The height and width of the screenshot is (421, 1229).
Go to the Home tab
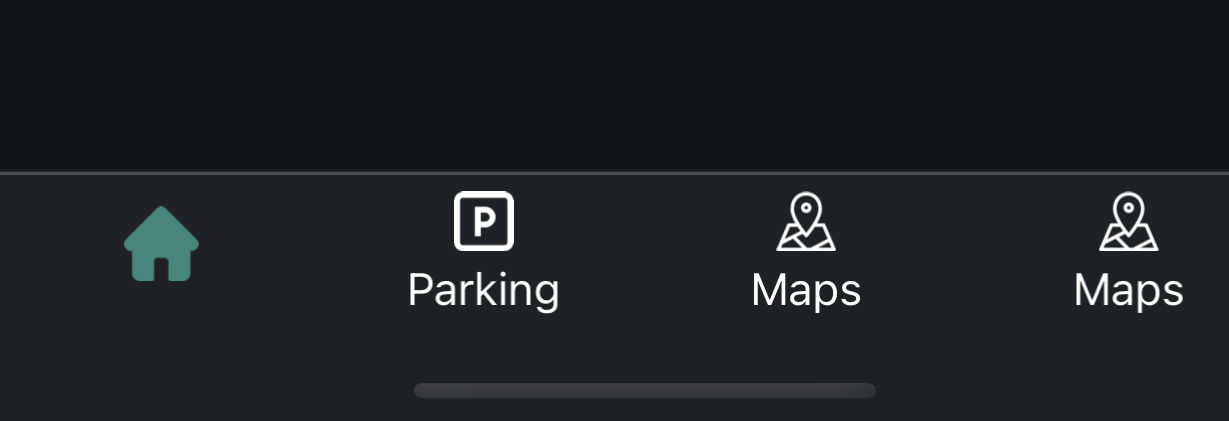161,244
